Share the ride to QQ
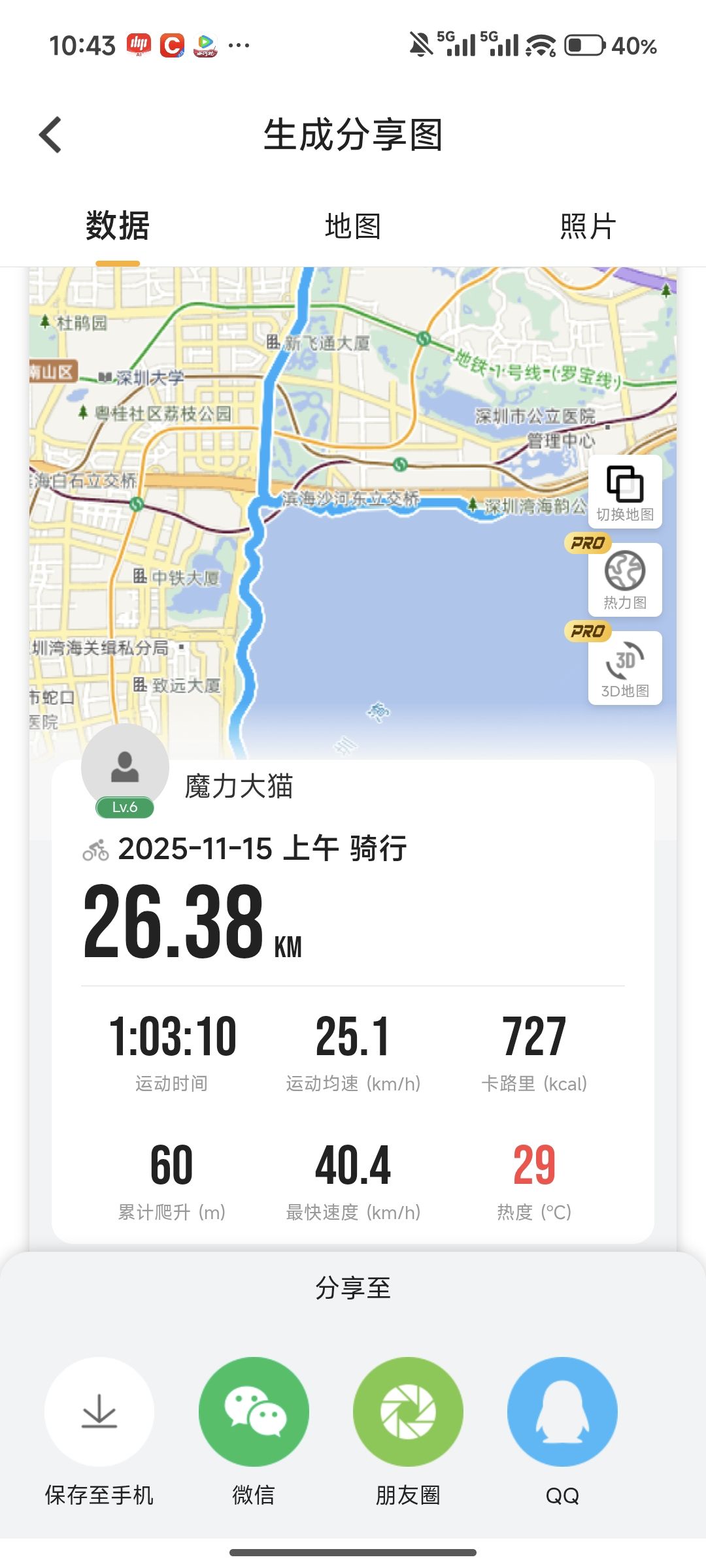Screen dimensions: 706x1568 pos(562,1413)
